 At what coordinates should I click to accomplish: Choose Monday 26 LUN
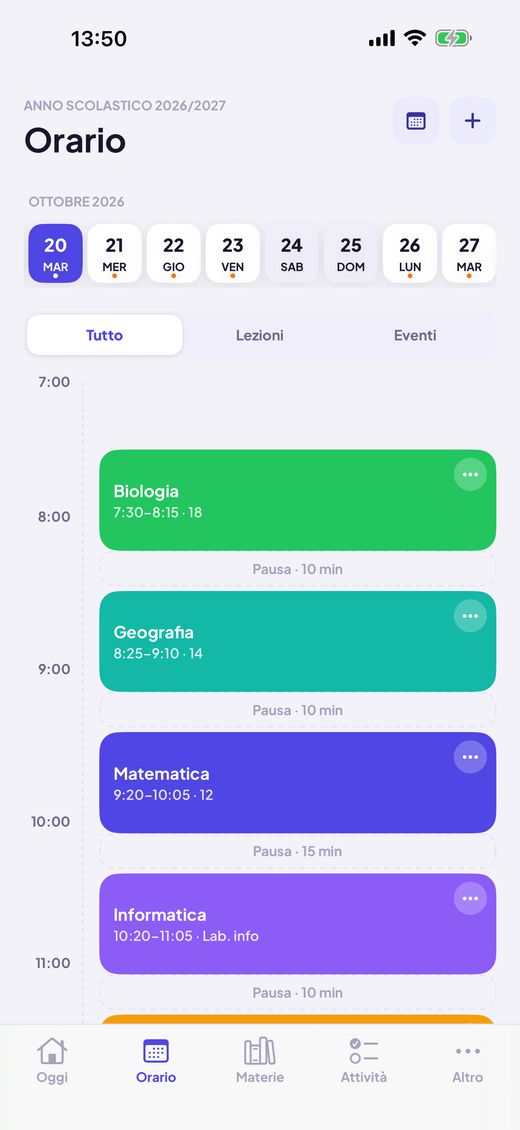pyautogui.click(x=410, y=254)
